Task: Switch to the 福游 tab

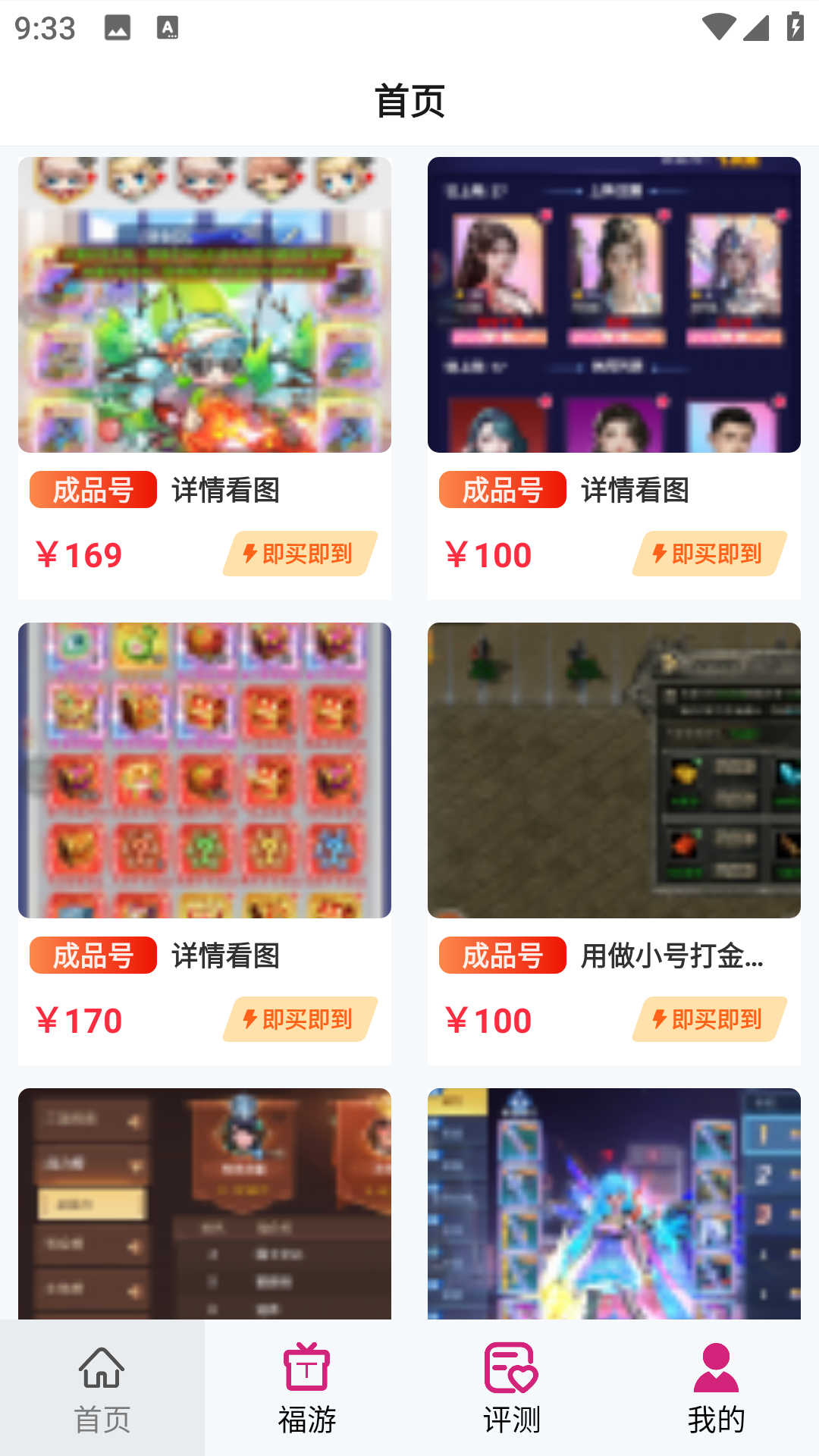Action: pos(307,1388)
